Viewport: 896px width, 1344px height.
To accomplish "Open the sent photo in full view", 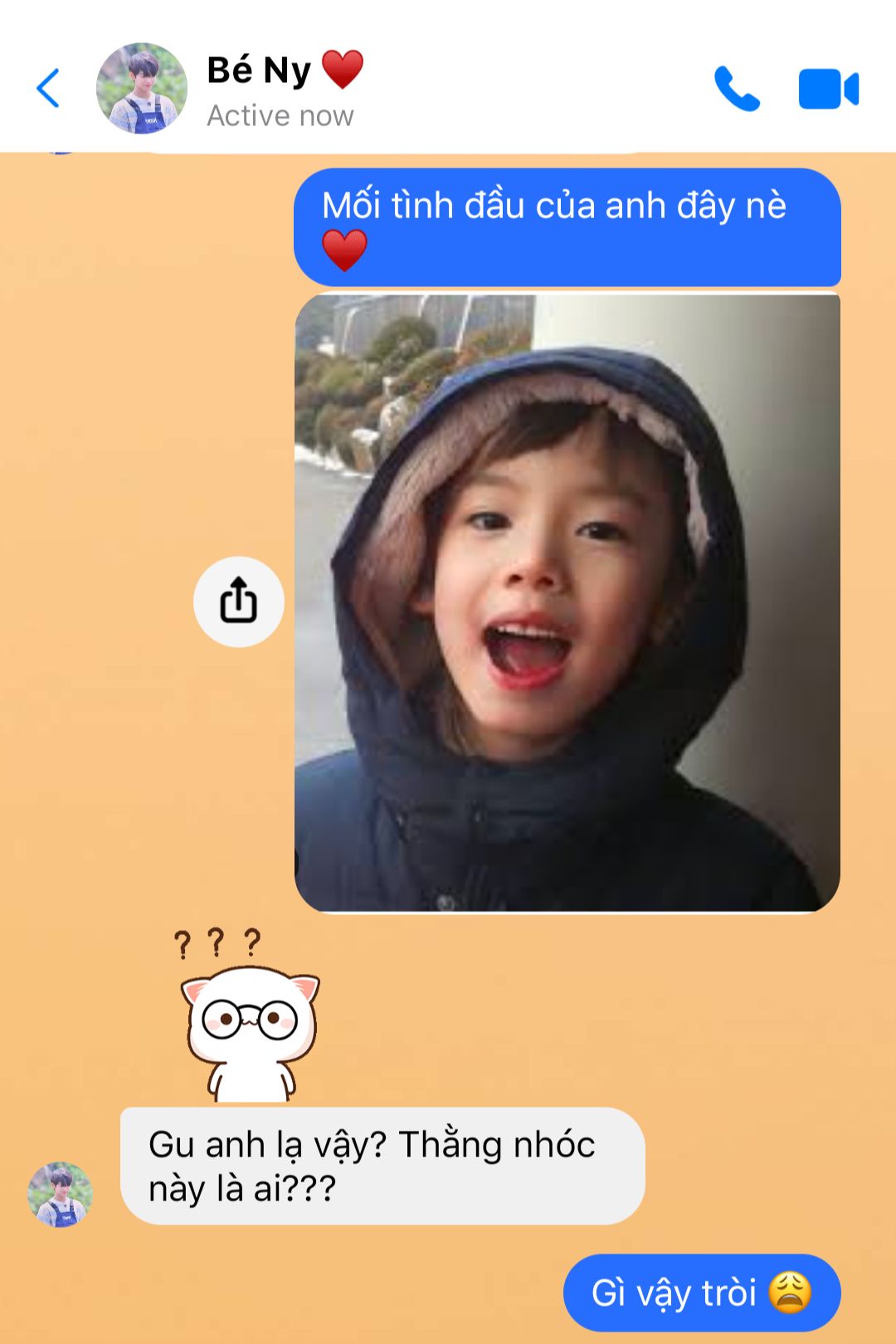I will 567,602.
